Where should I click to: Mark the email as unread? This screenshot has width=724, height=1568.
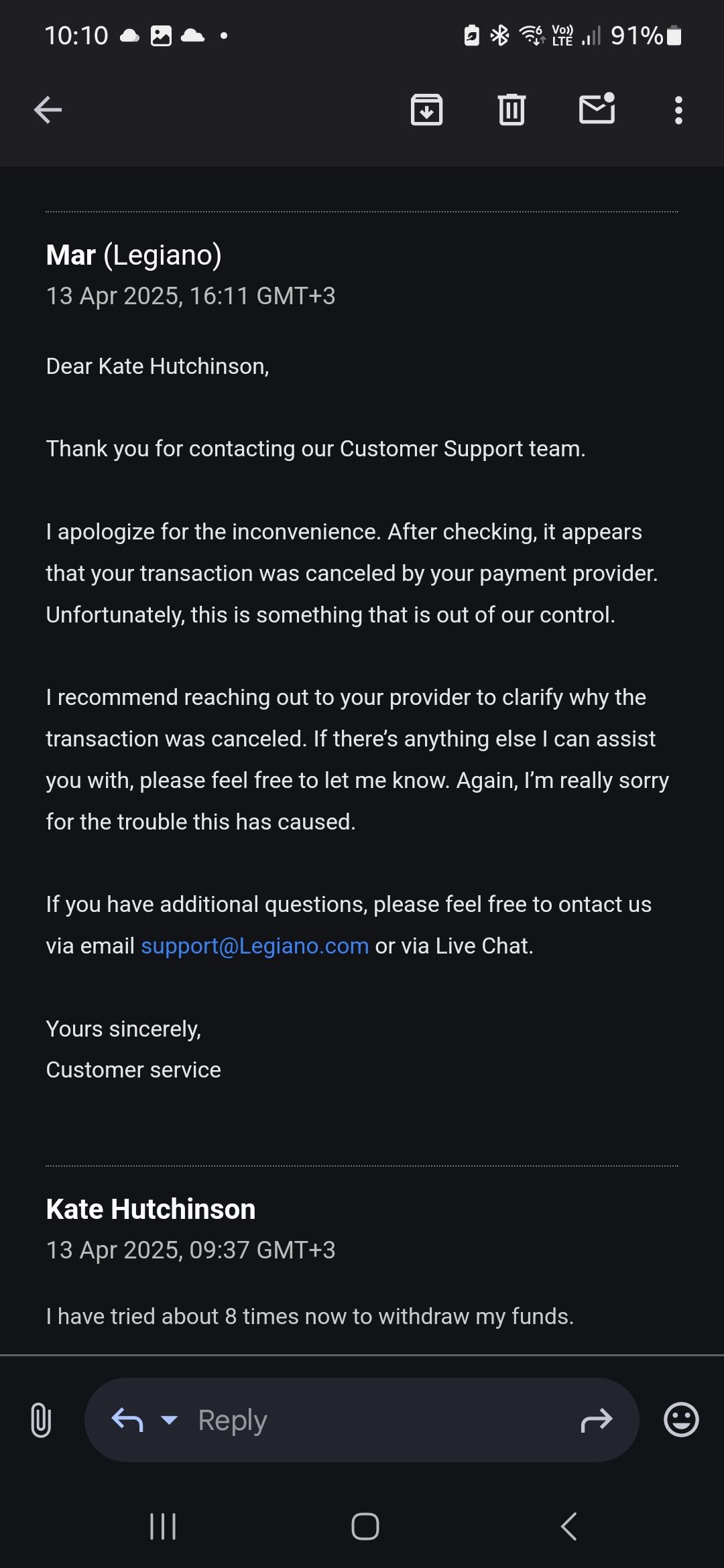(597, 109)
